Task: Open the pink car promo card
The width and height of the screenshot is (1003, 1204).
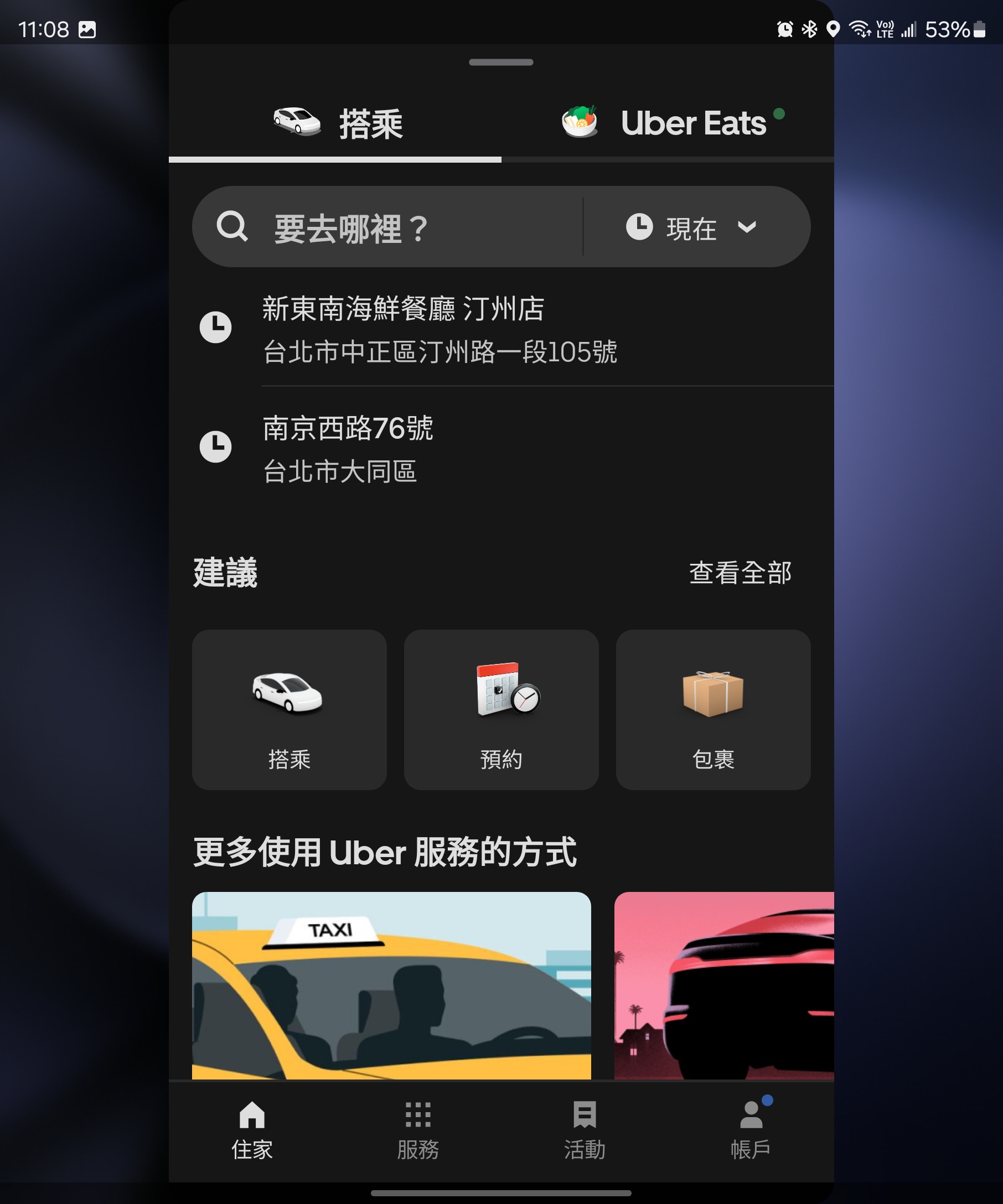Action: point(723,985)
